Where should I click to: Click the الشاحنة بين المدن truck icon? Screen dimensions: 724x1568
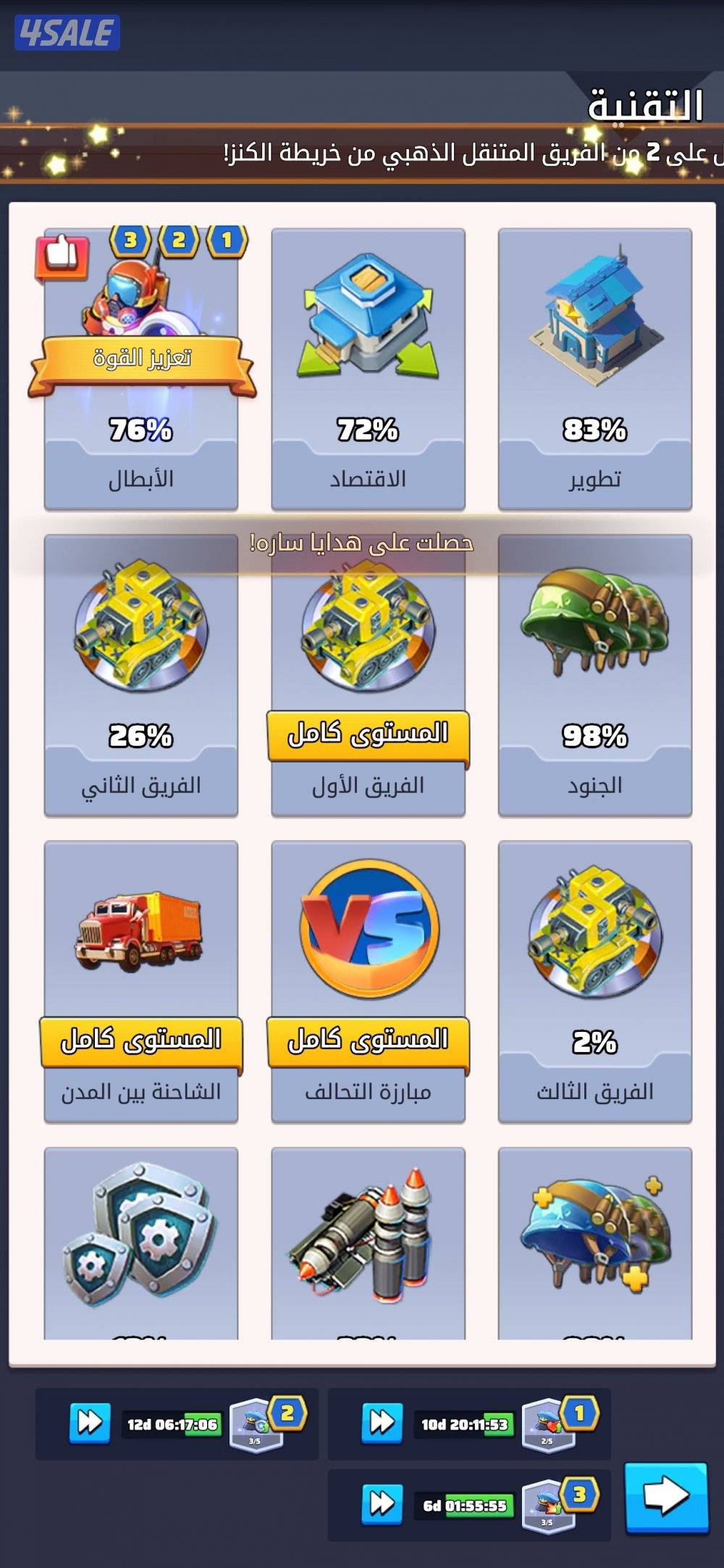click(x=141, y=933)
